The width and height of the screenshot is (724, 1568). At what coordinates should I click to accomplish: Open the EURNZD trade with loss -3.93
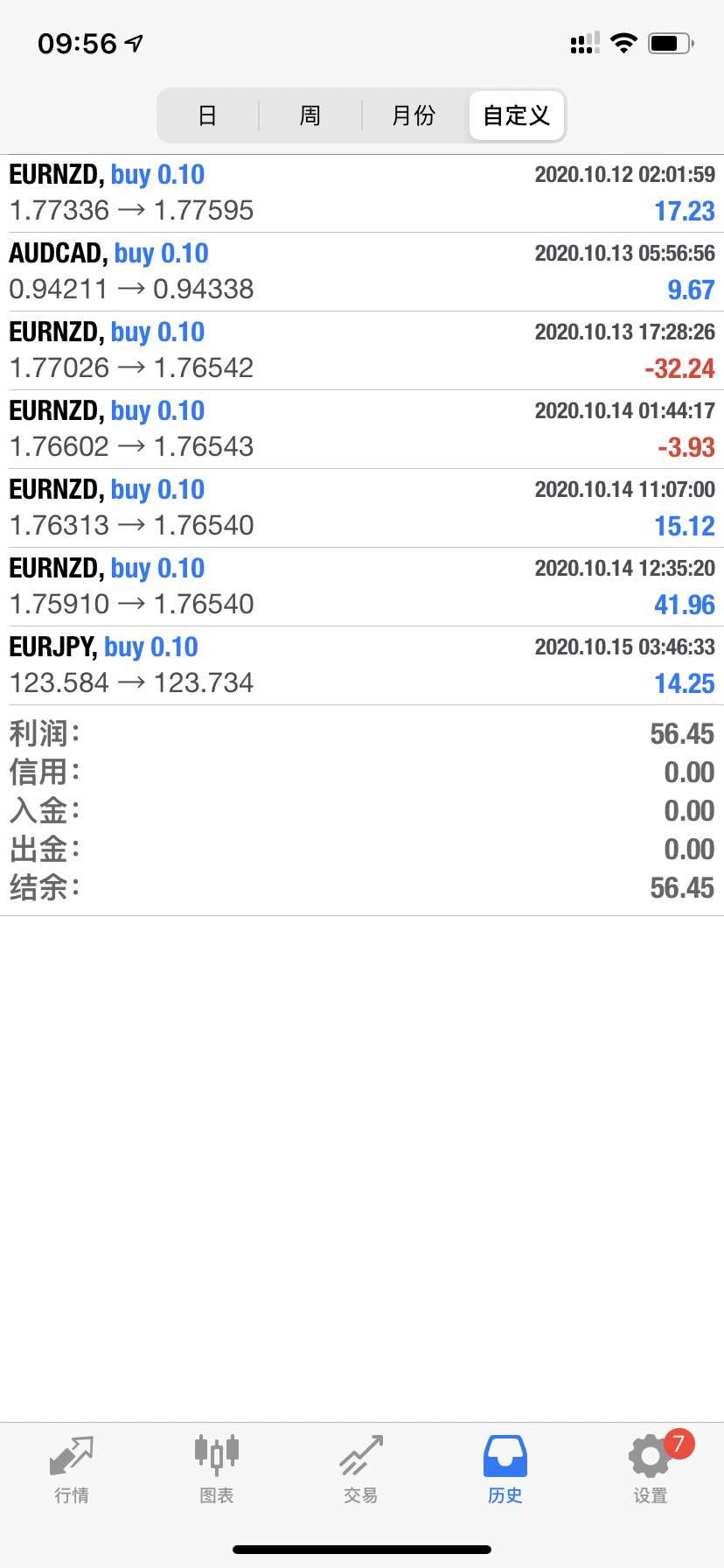[x=362, y=430]
